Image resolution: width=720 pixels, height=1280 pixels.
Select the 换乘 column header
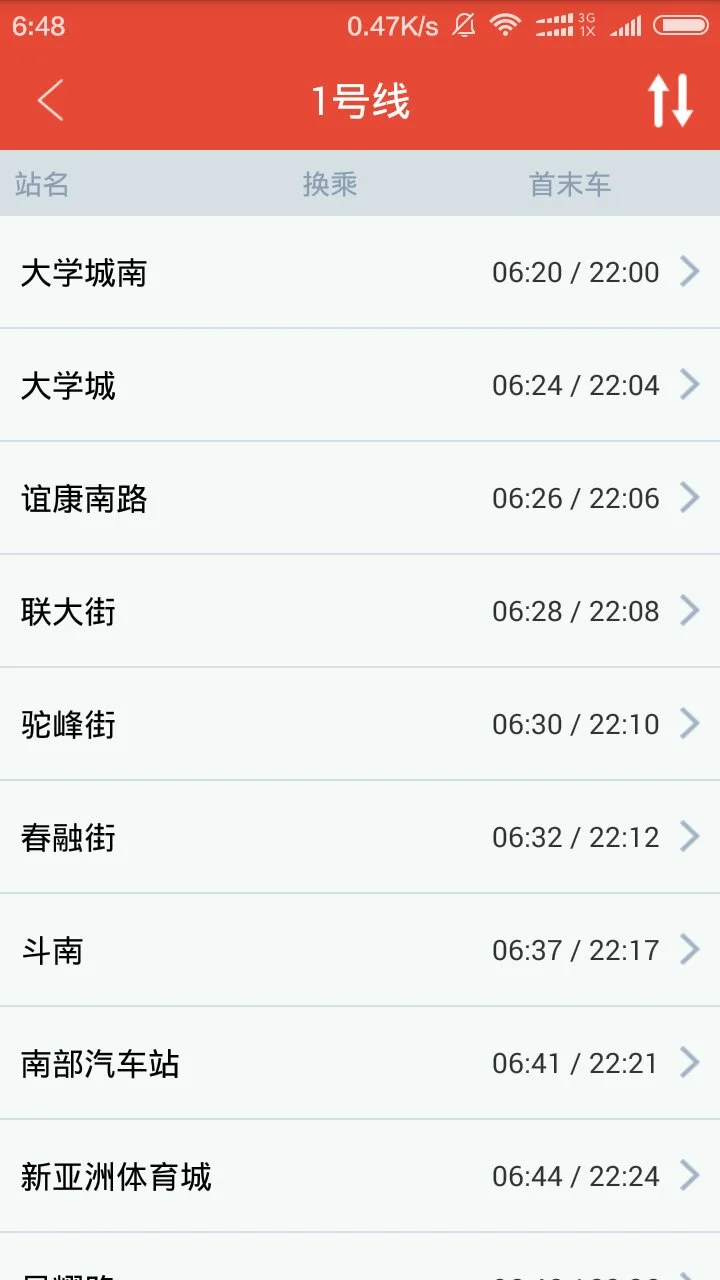[x=330, y=183]
